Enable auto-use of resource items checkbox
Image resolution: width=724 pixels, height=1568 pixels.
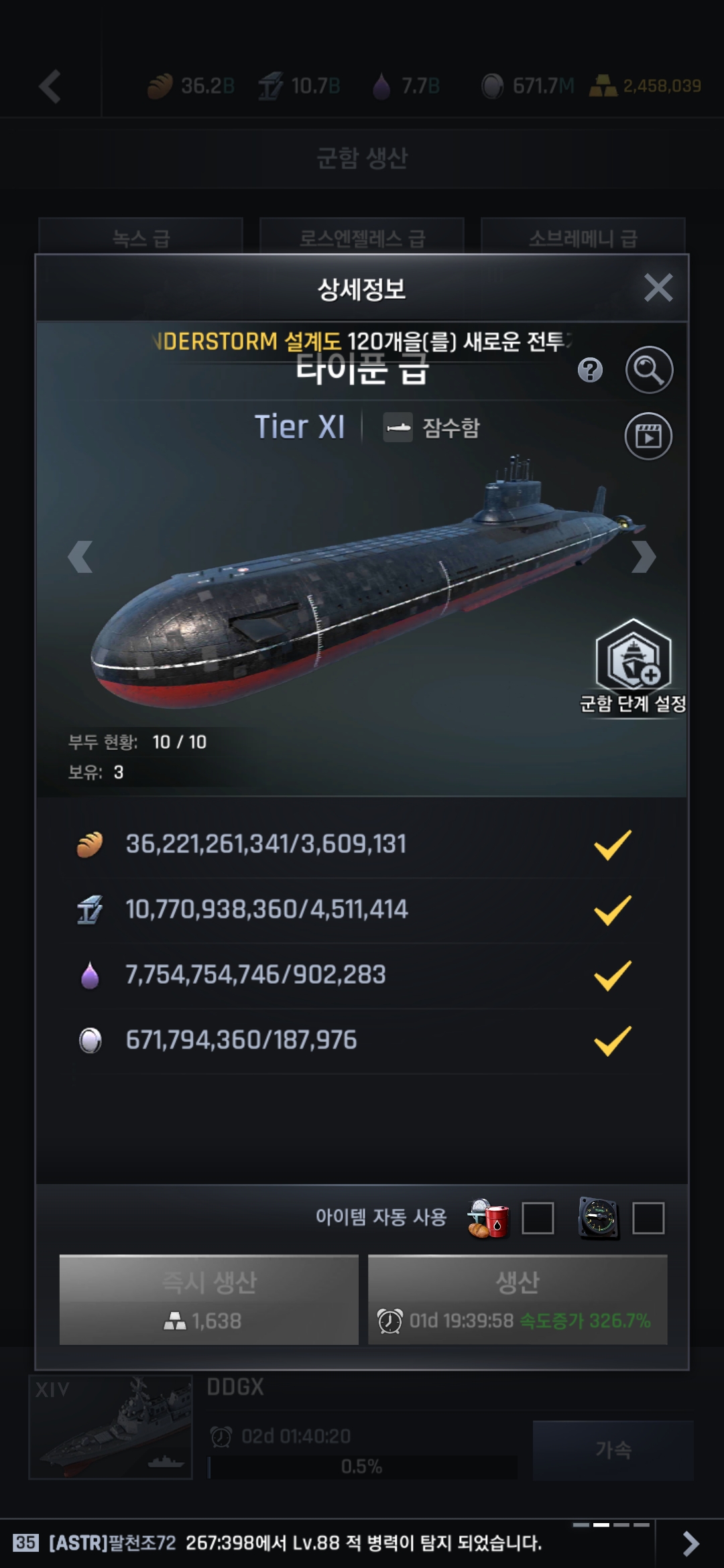point(538,1218)
